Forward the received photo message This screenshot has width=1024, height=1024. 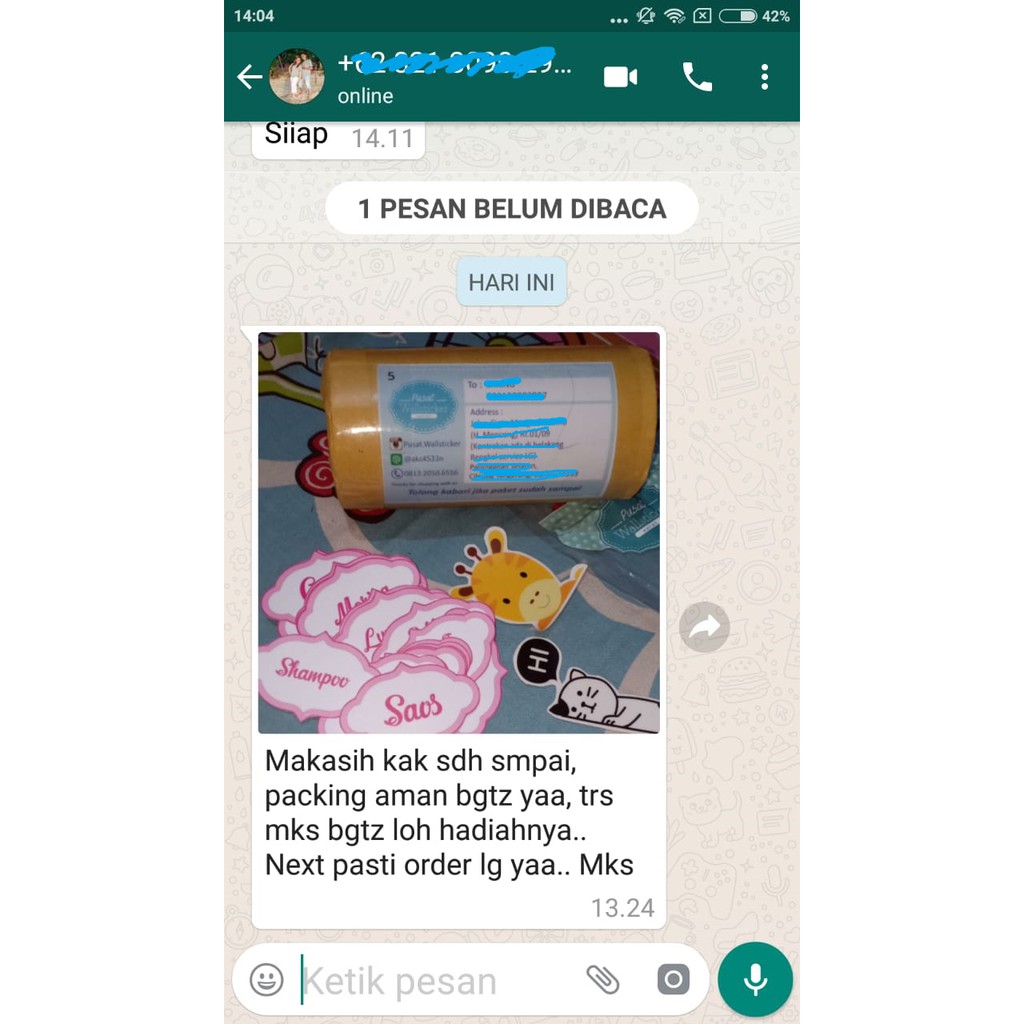point(704,627)
